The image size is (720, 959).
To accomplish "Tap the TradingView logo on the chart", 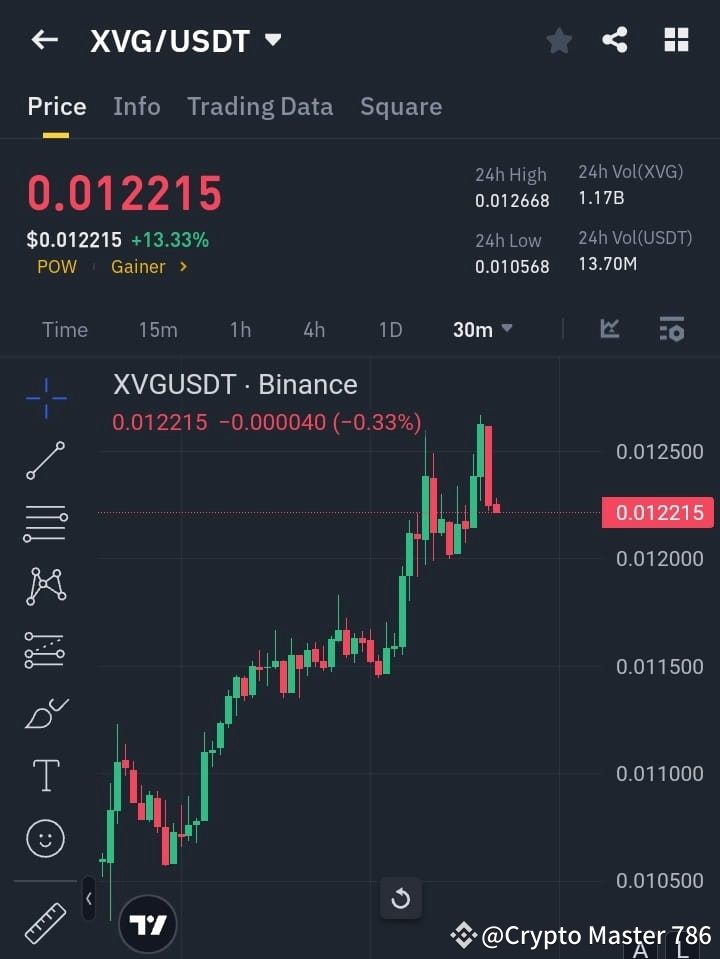I will [x=148, y=923].
